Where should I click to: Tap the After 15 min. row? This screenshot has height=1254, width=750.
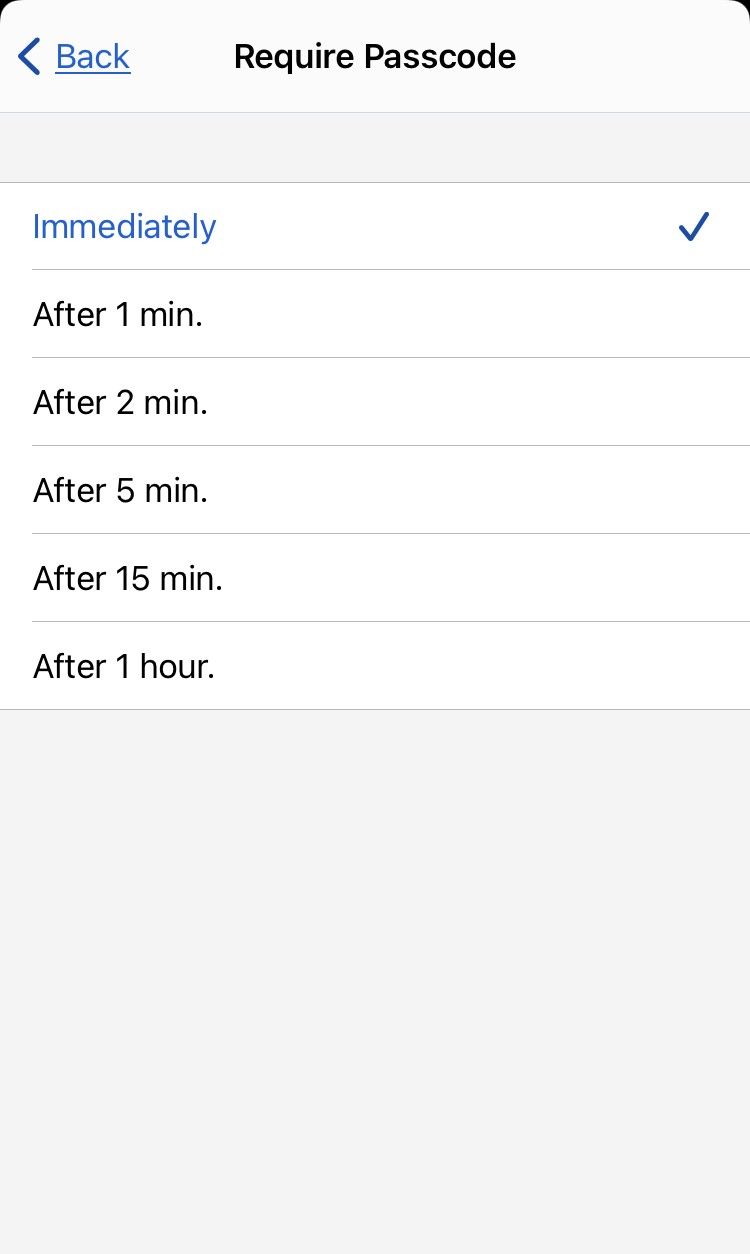point(375,578)
